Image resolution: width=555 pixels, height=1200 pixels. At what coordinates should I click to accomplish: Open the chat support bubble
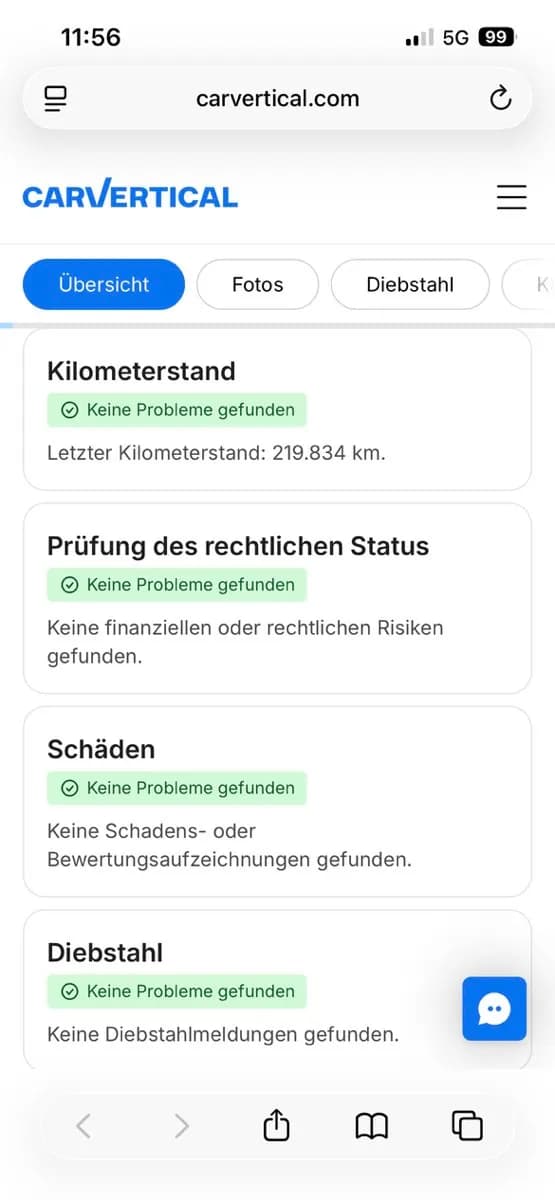tap(494, 1009)
